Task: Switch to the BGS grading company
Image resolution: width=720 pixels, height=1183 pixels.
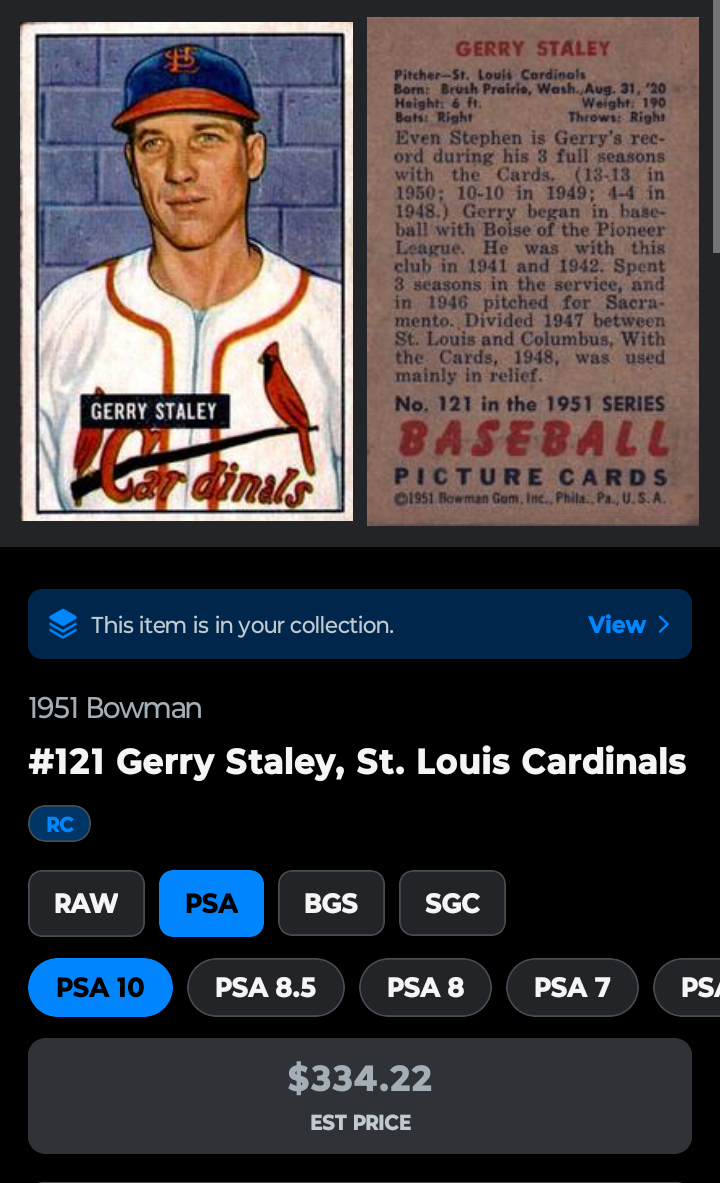Action: [331, 903]
